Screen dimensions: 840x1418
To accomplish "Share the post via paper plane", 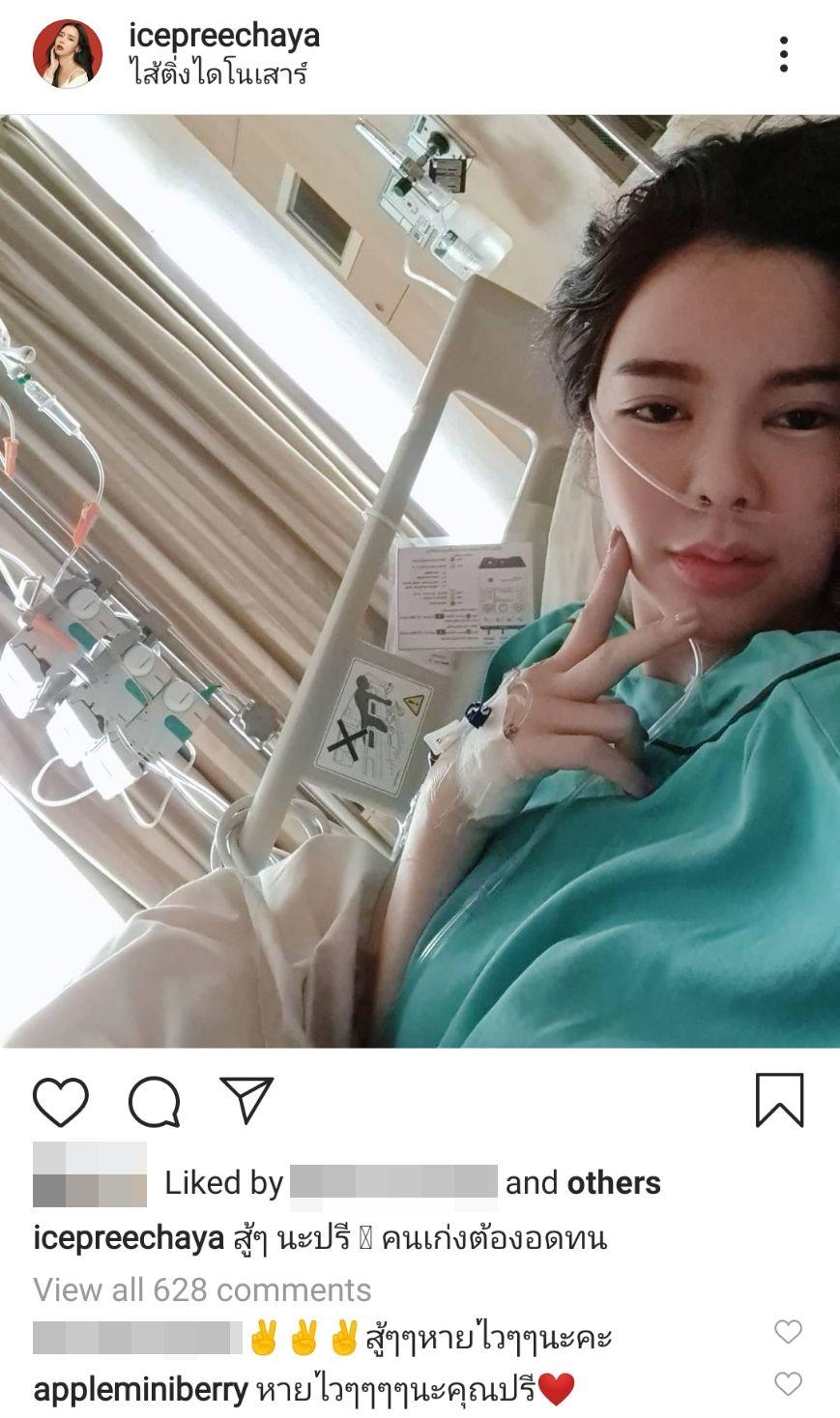I will [247, 1100].
